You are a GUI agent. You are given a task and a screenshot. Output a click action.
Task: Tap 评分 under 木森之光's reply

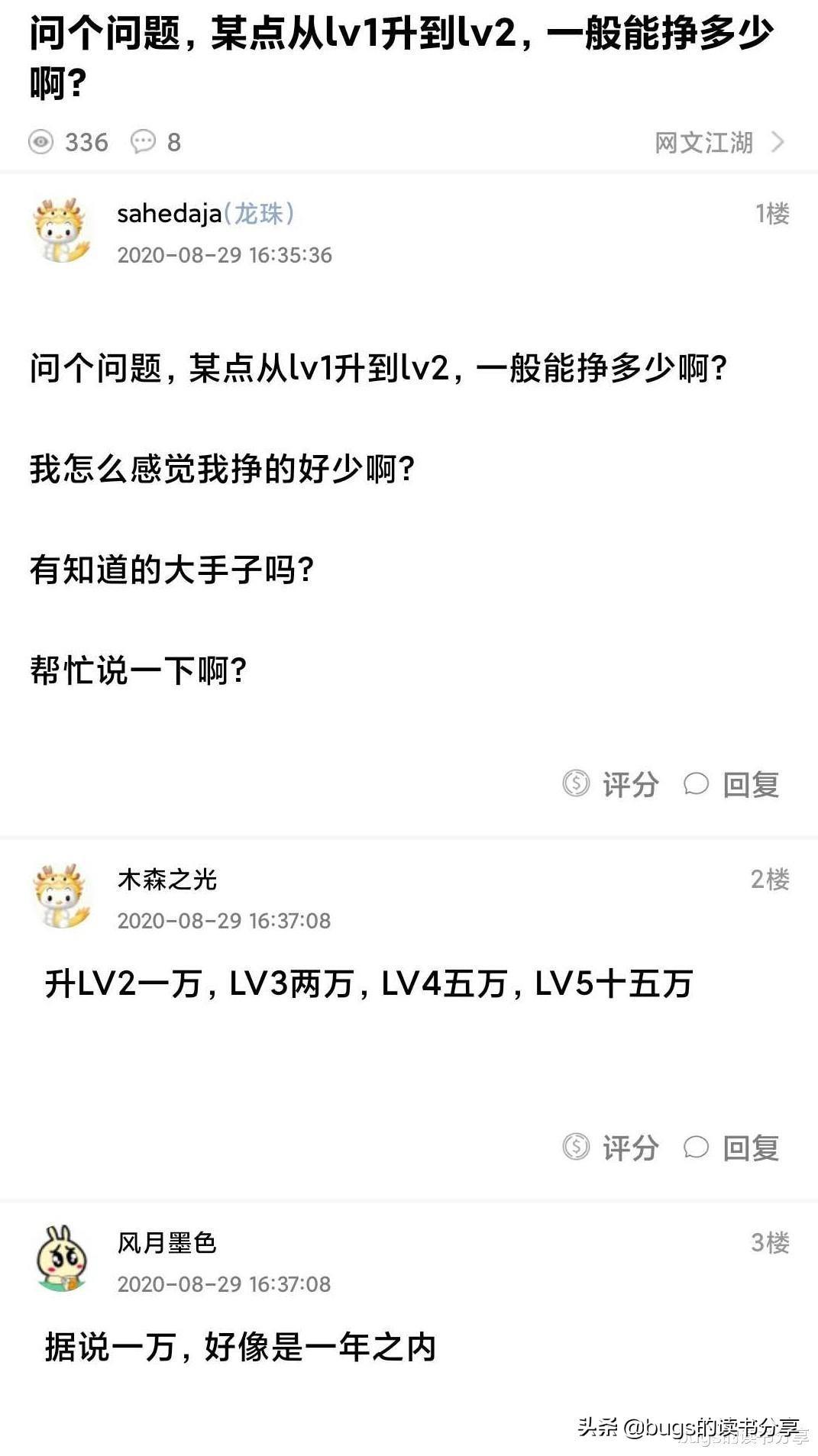(x=611, y=1148)
